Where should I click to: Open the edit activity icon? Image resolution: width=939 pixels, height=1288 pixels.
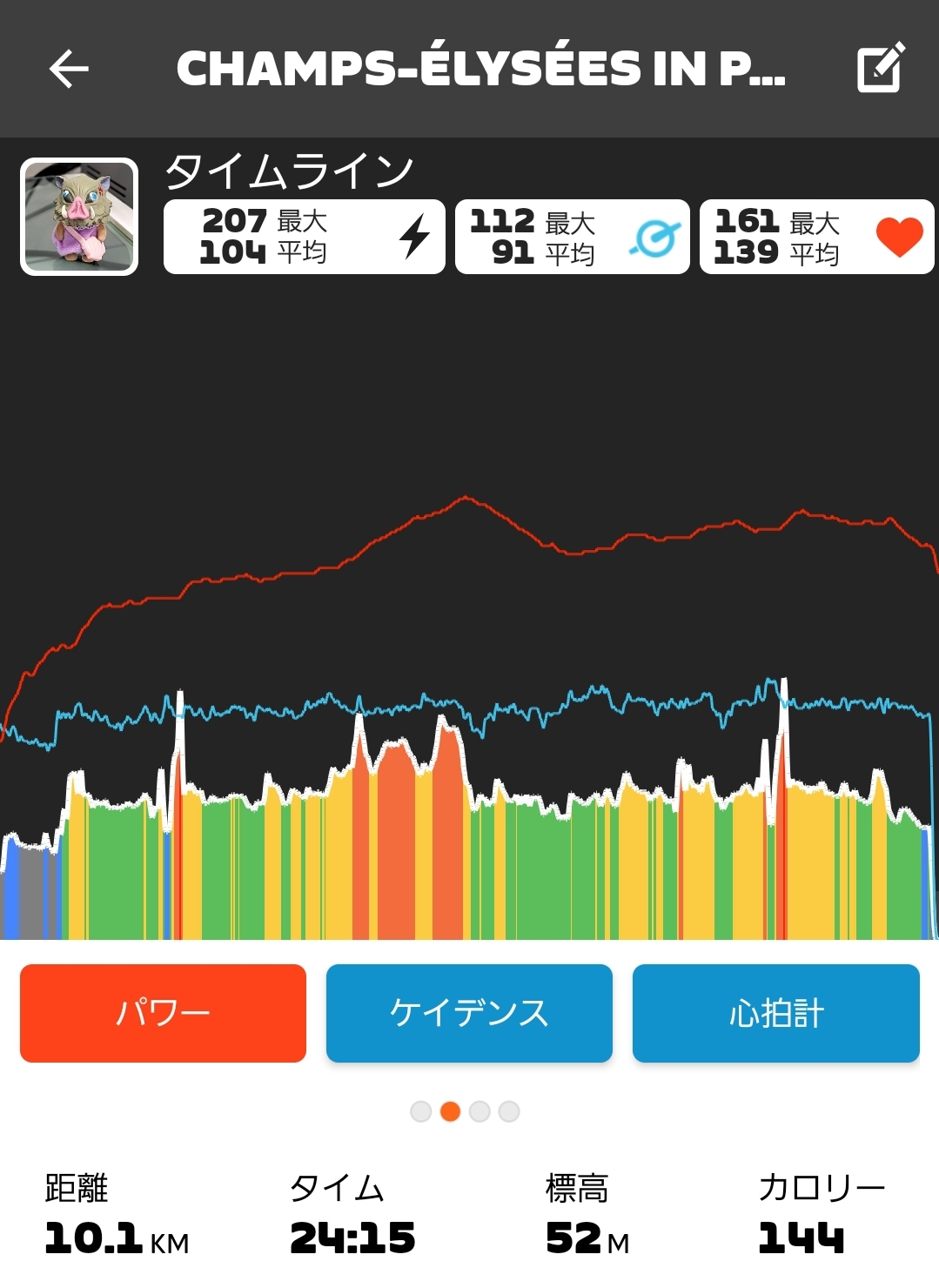[881, 68]
